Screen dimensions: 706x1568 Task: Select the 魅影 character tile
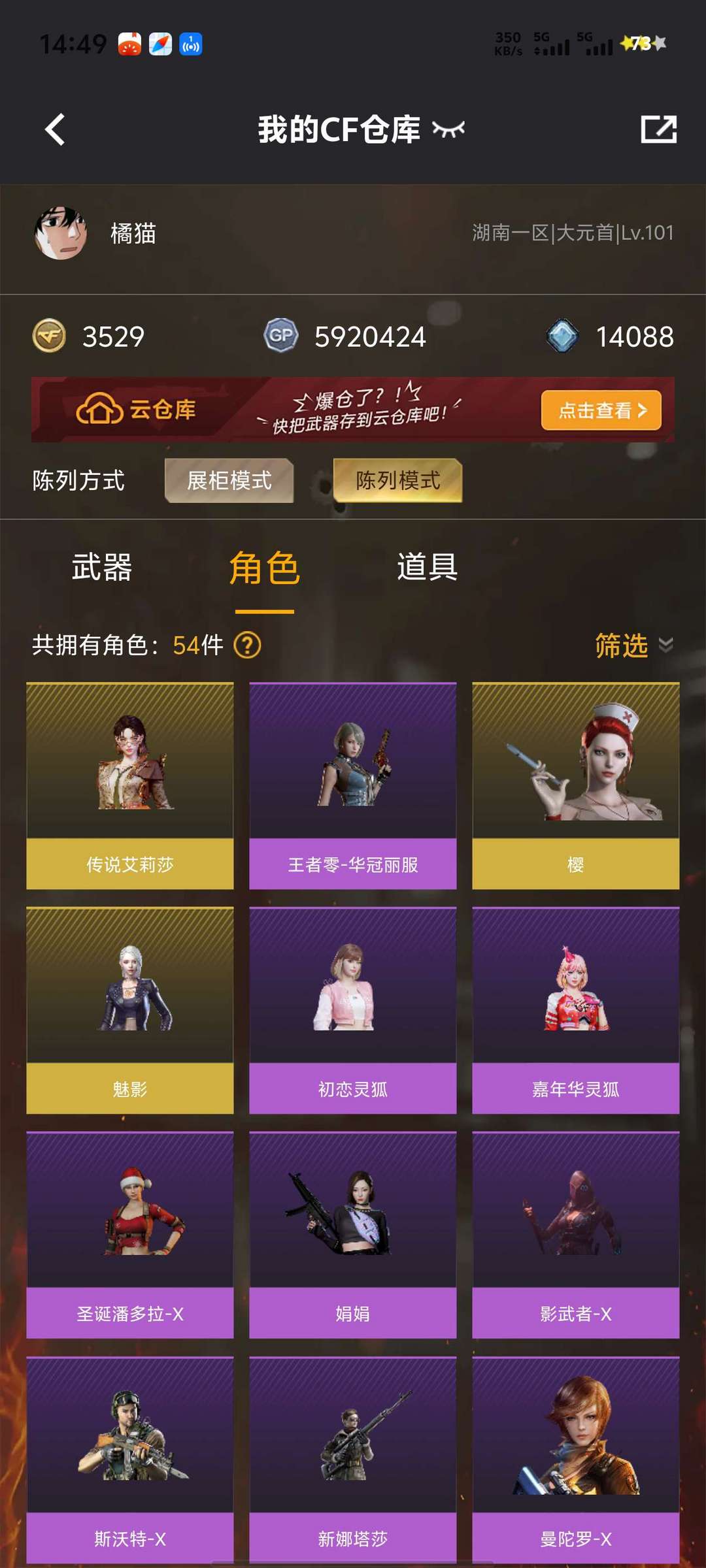[130, 1010]
